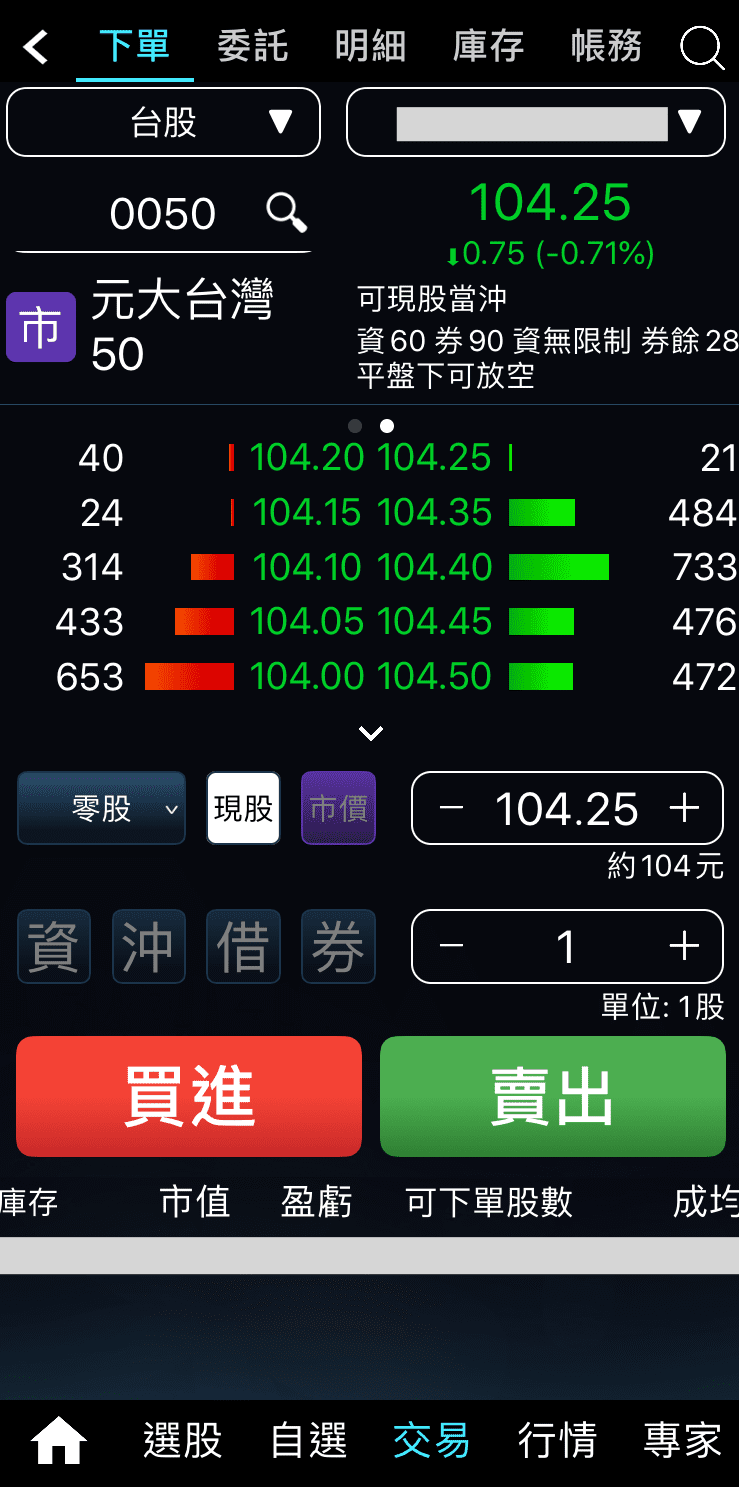Image resolution: width=739 pixels, height=1487 pixels.
Task: Open 行情 market quotes from bottom bar
Action: (x=557, y=1440)
